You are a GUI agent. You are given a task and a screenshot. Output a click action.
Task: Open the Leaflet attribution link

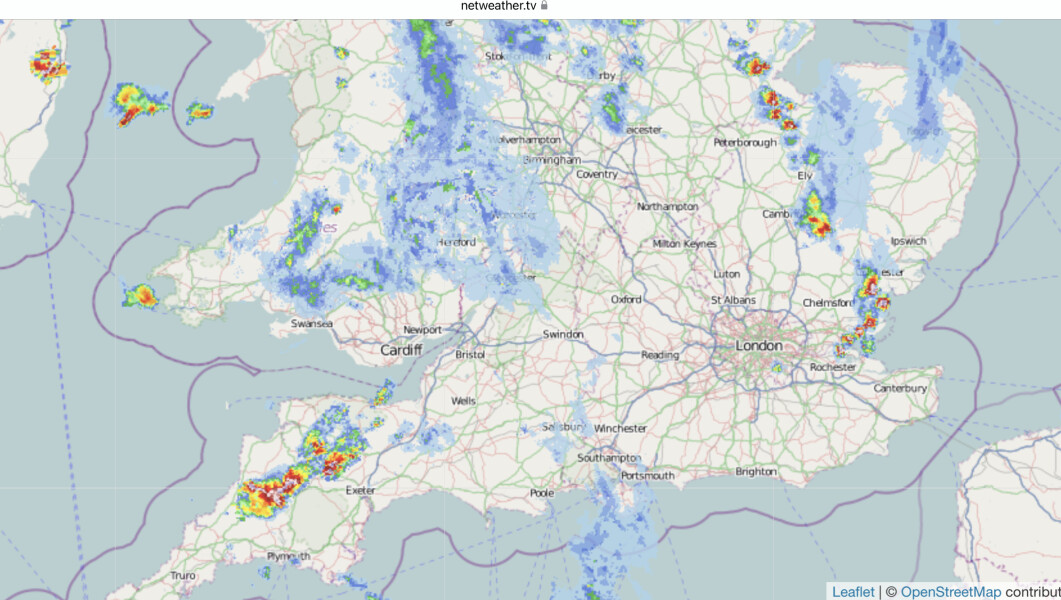click(853, 592)
